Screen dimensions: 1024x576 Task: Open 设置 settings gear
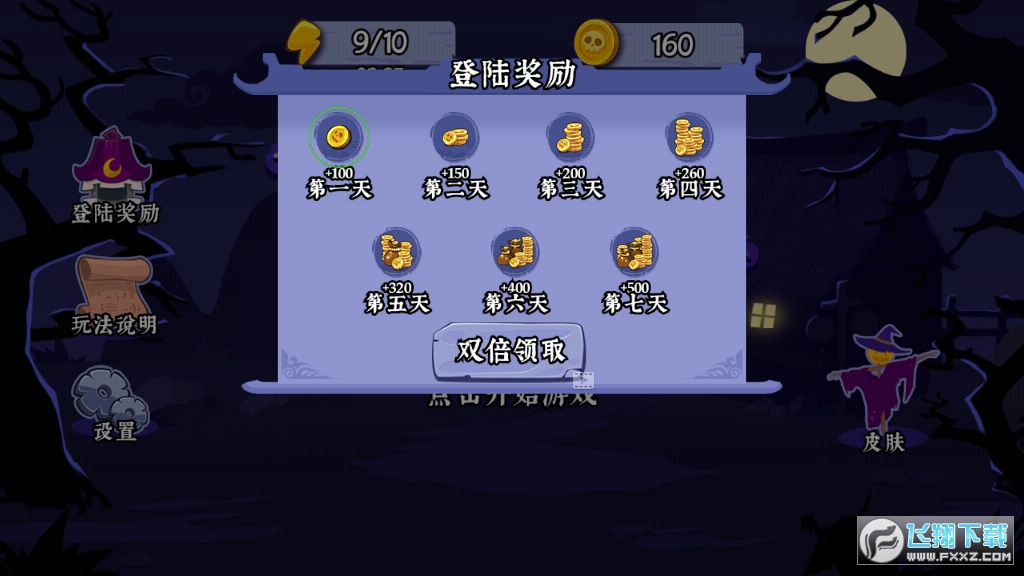click(x=112, y=397)
